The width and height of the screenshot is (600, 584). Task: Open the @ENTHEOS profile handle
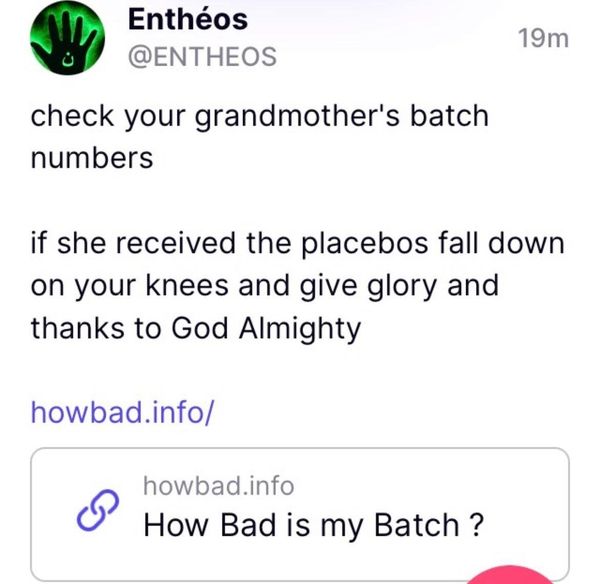(202, 57)
